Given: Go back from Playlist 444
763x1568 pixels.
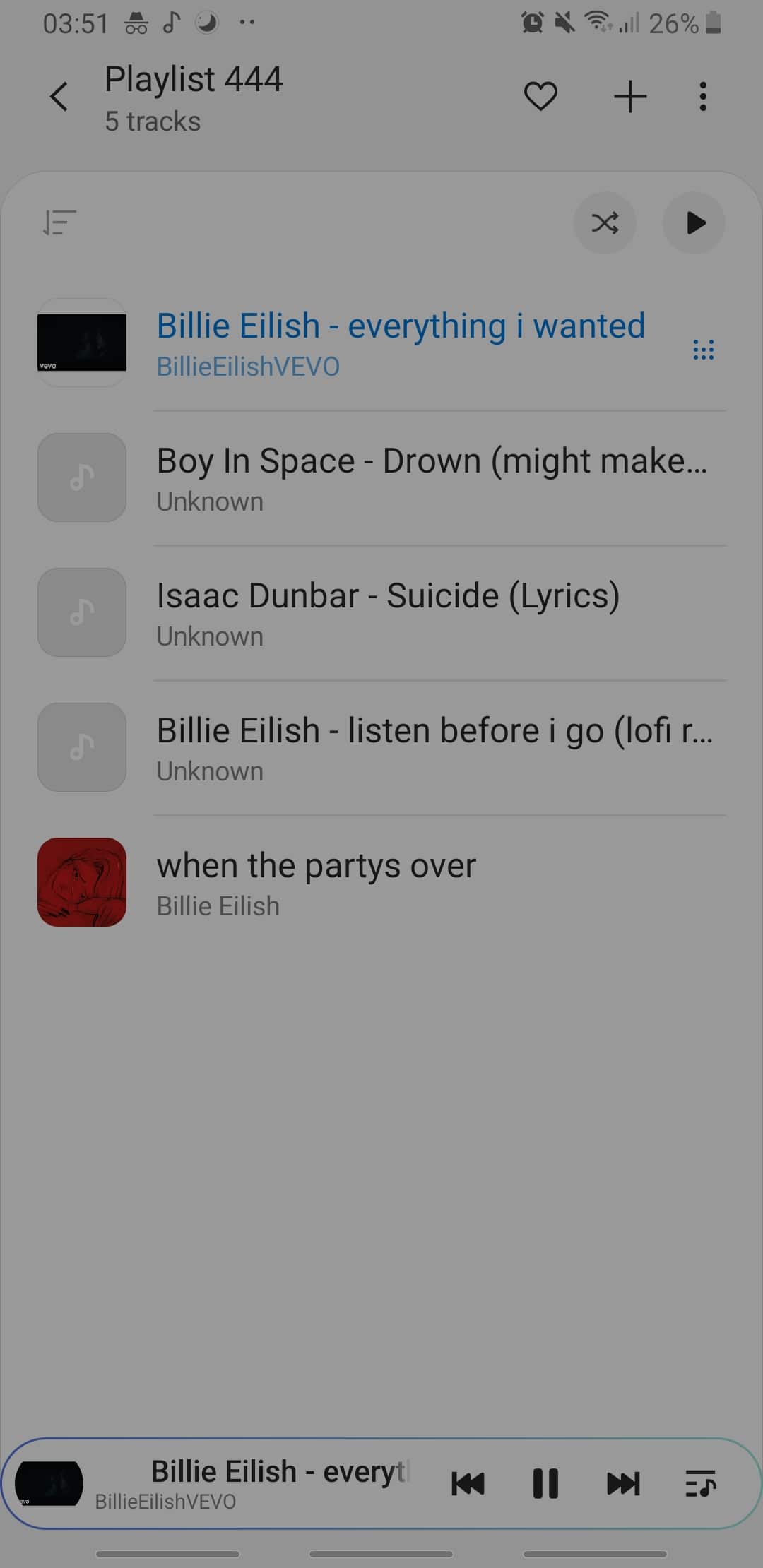Looking at the screenshot, I should pyautogui.click(x=59, y=97).
